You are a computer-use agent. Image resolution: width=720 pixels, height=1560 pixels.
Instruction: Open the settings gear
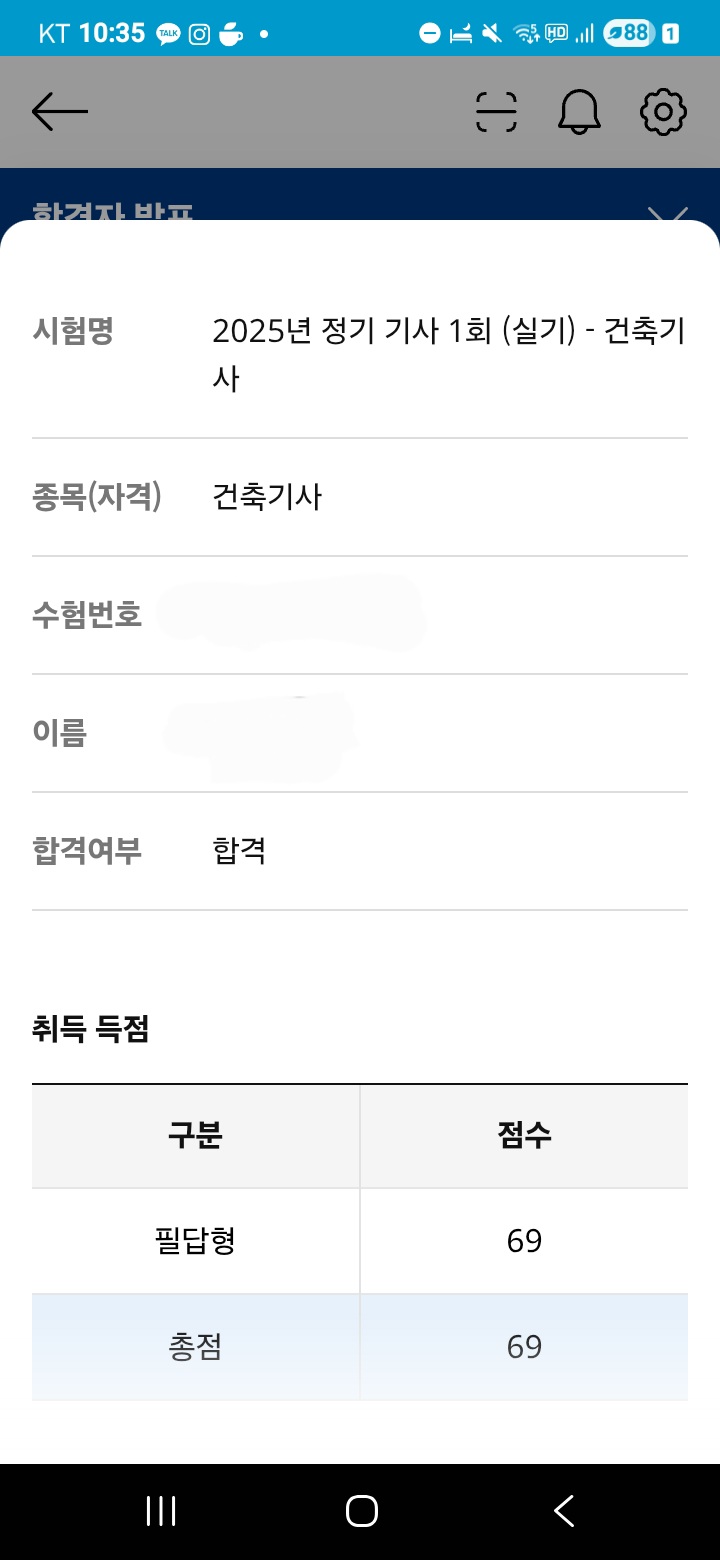pyautogui.click(x=663, y=112)
